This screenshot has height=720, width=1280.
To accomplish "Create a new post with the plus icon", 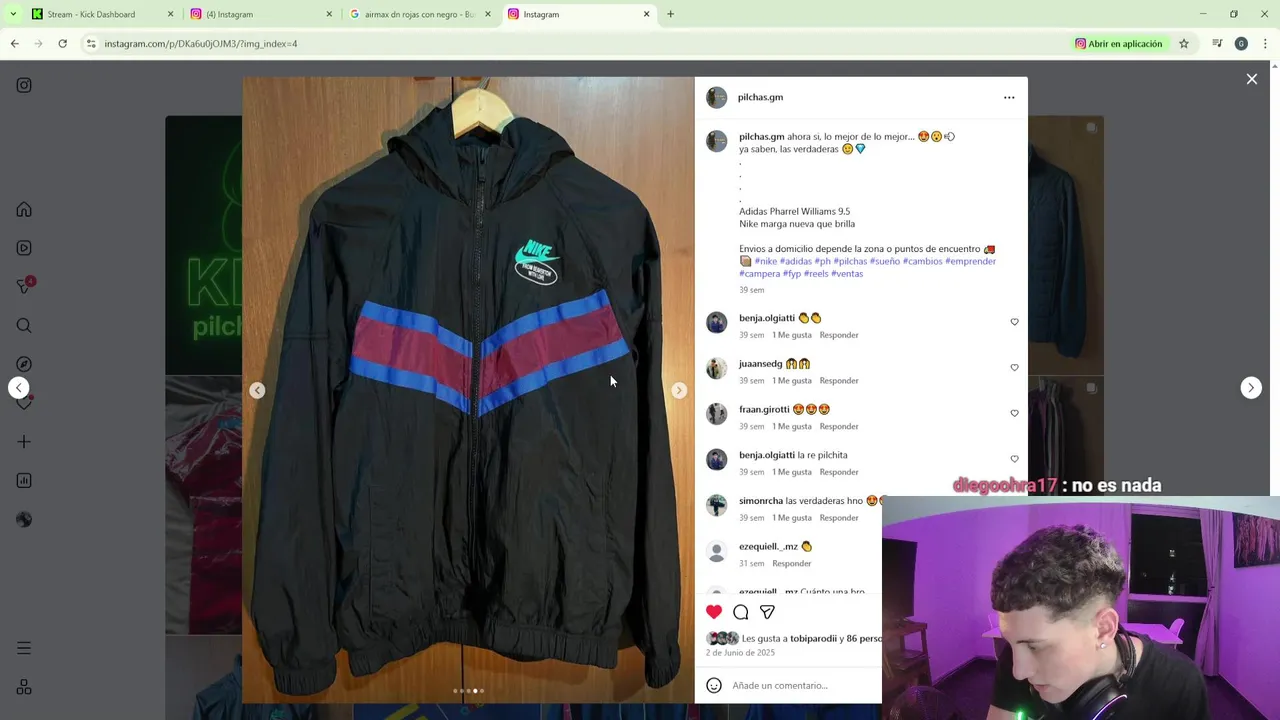I will (x=24, y=442).
